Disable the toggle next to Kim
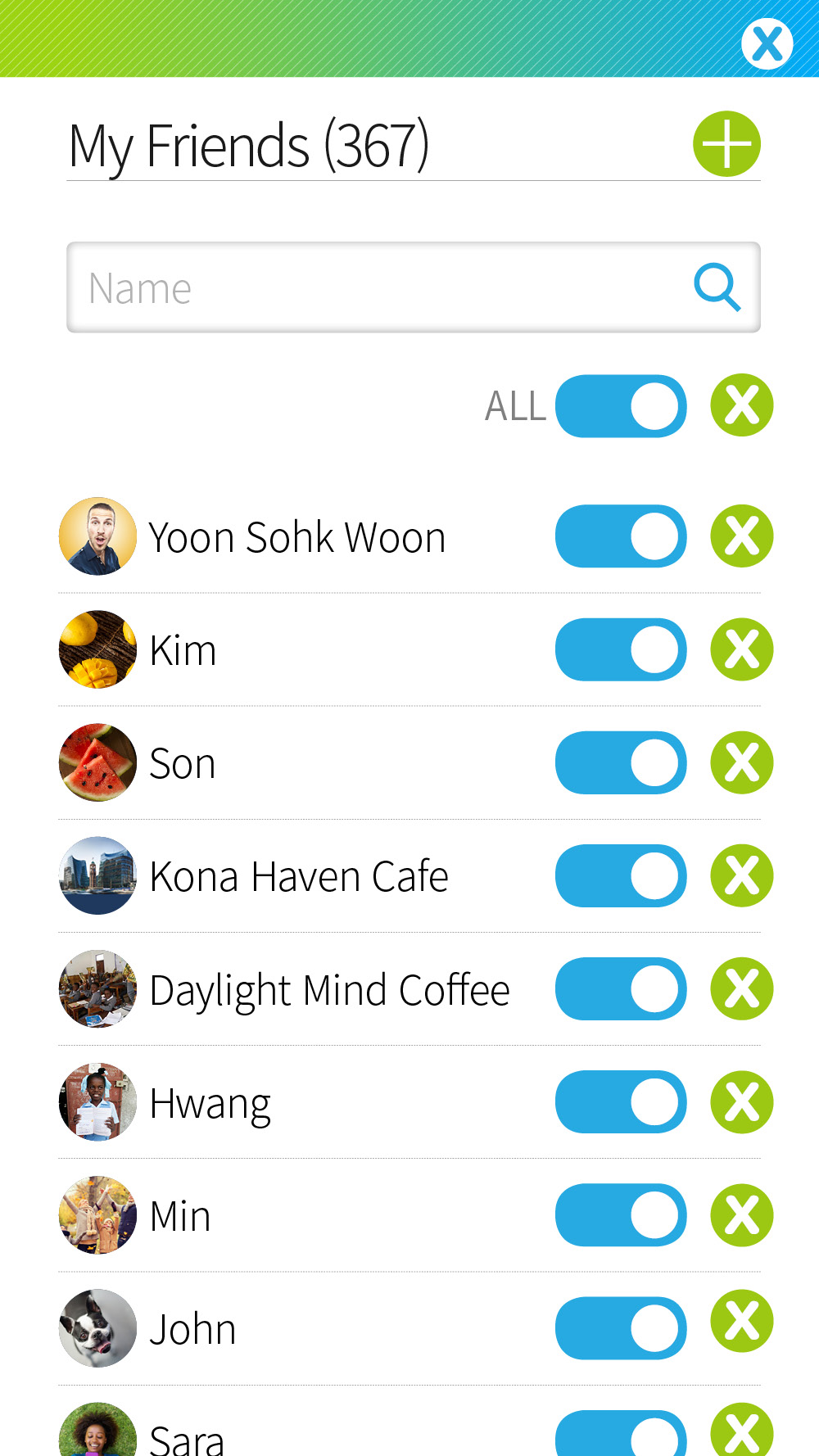This screenshot has height=1456, width=819. click(621, 649)
